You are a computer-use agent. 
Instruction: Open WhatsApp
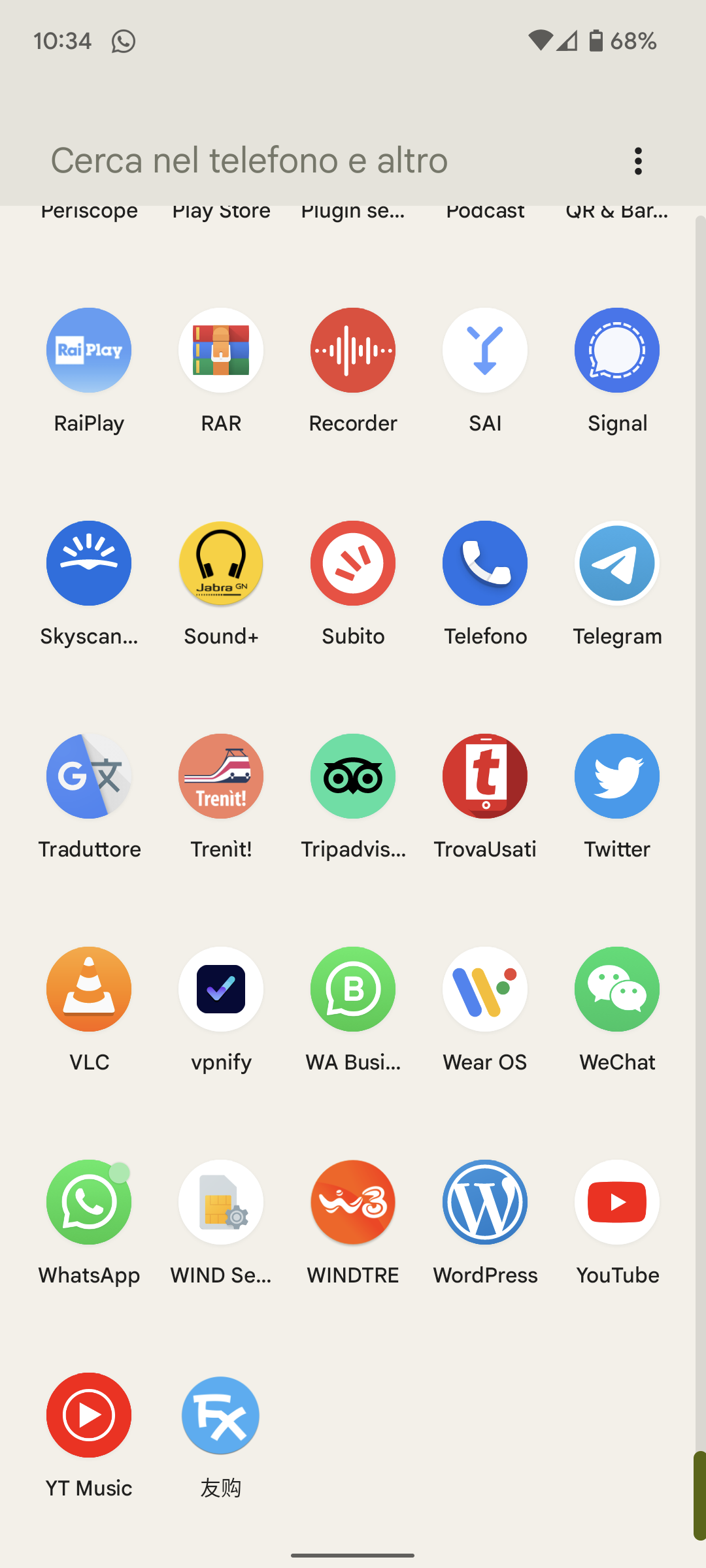click(x=89, y=1203)
